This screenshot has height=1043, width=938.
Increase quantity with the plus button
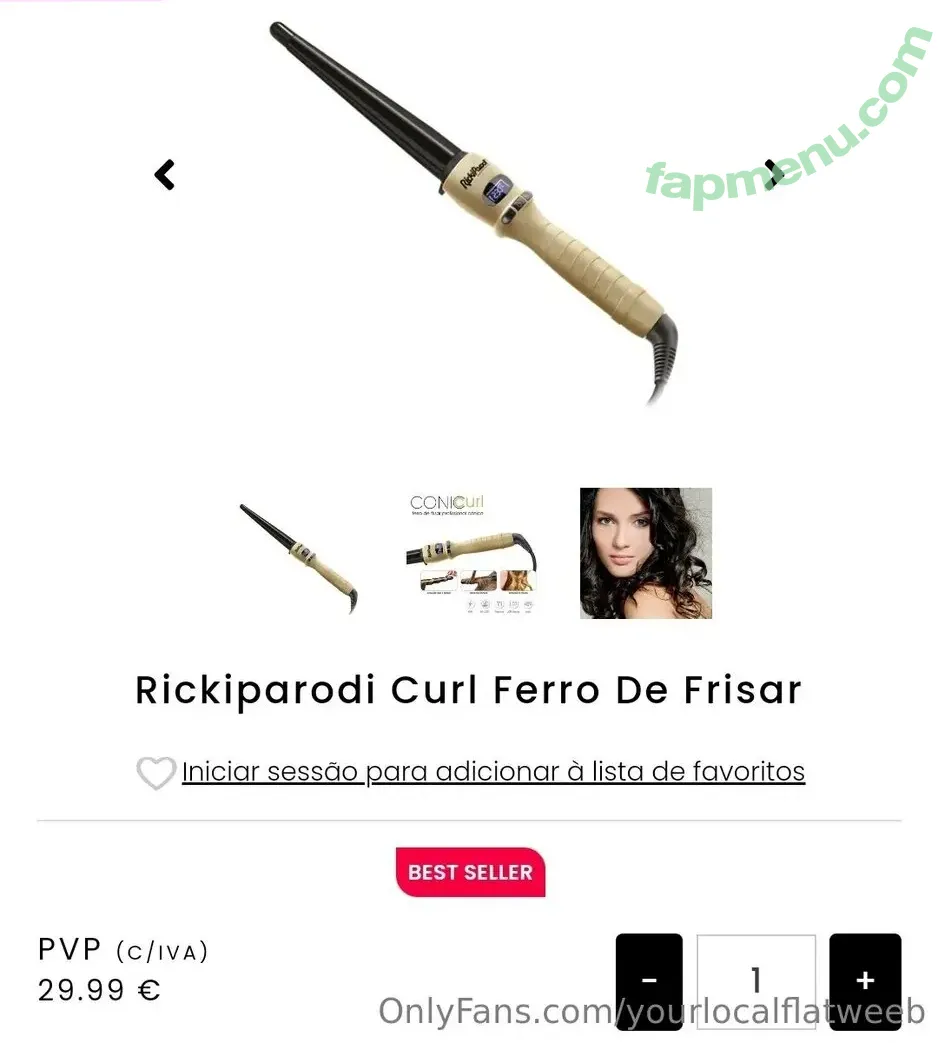coord(865,980)
